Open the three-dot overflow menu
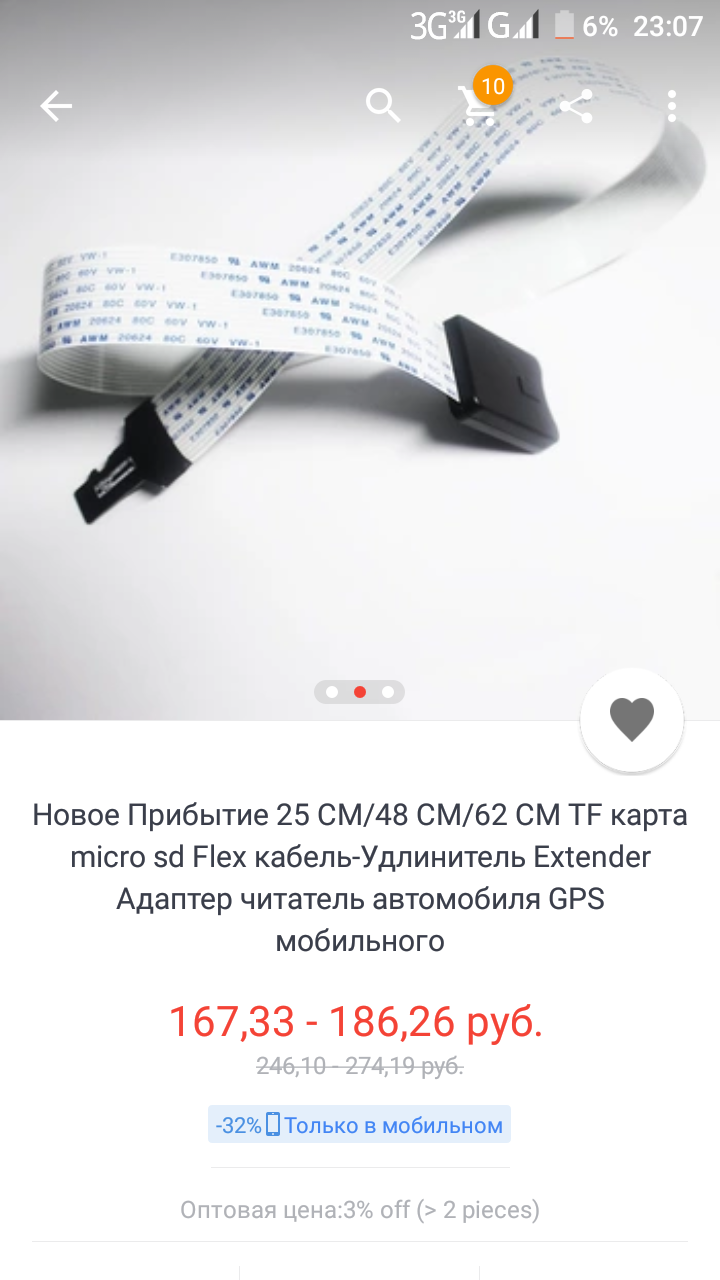 pos(672,105)
